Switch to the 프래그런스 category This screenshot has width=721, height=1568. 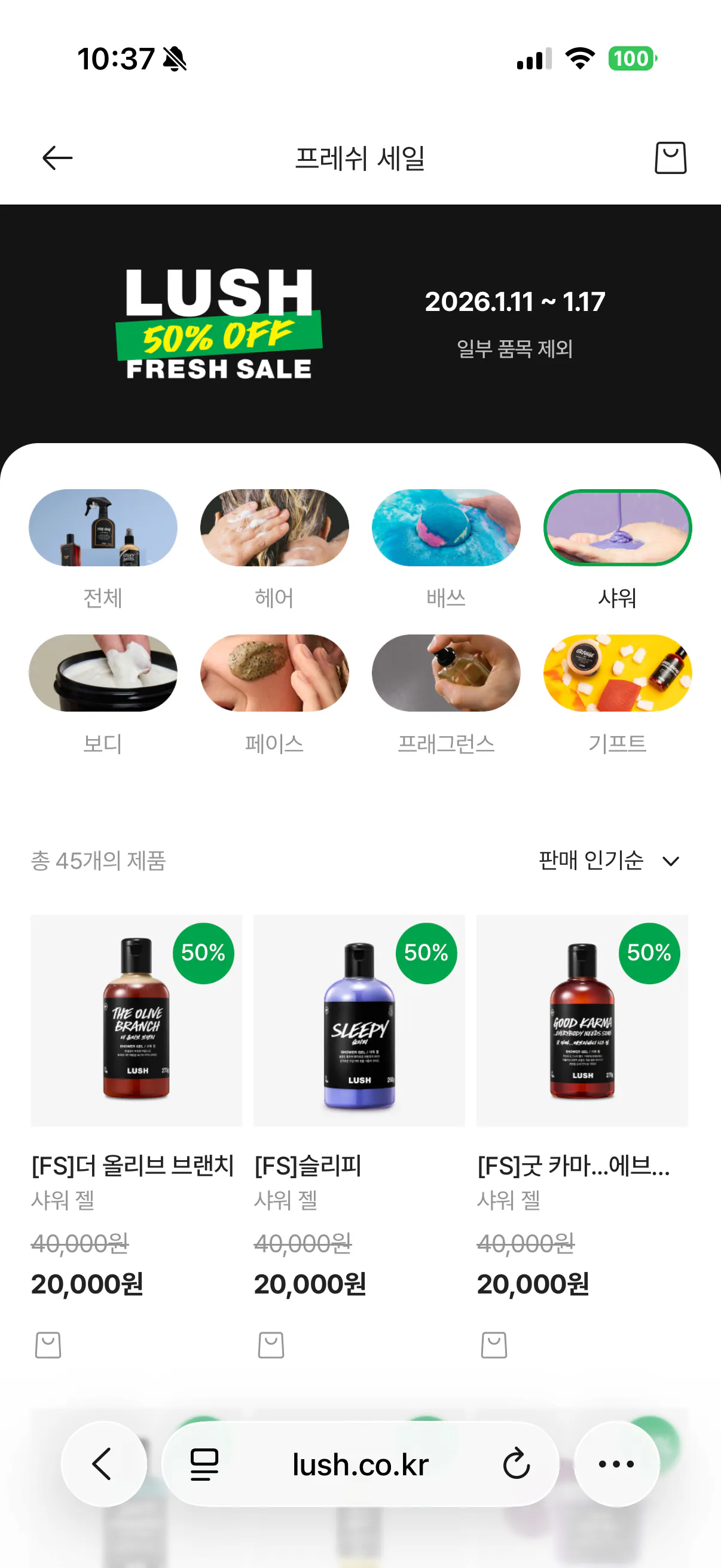(x=446, y=673)
